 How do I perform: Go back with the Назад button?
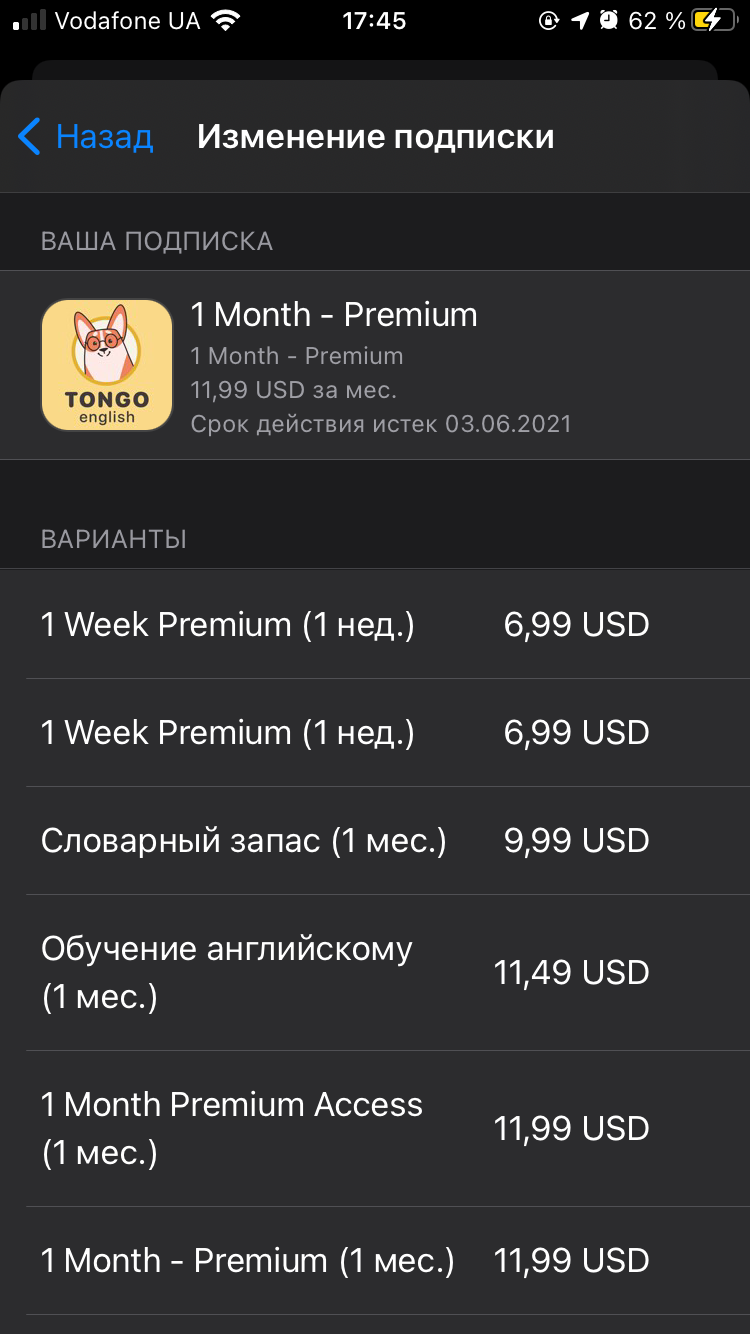87,136
